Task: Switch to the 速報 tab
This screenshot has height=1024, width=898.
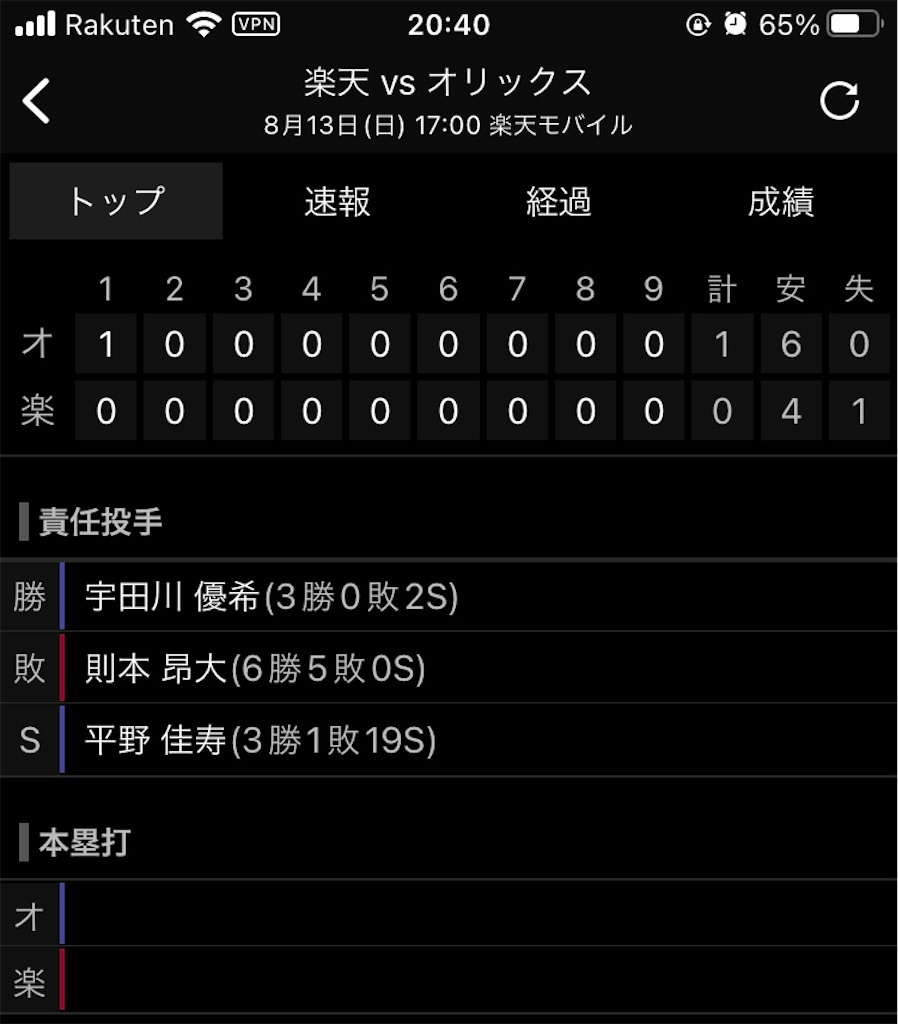Action: tap(337, 201)
